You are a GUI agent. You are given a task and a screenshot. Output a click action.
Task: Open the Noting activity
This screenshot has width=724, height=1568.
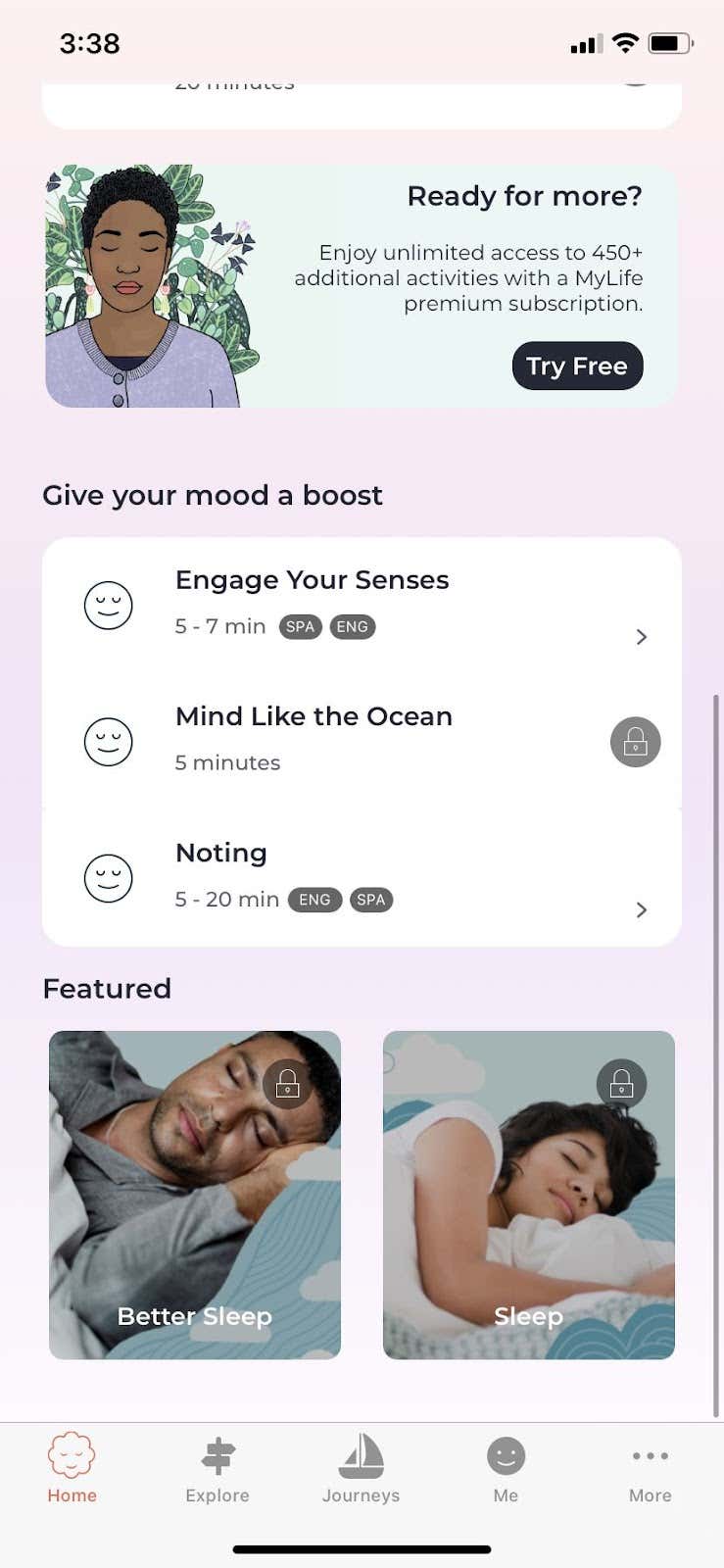click(x=361, y=877)
